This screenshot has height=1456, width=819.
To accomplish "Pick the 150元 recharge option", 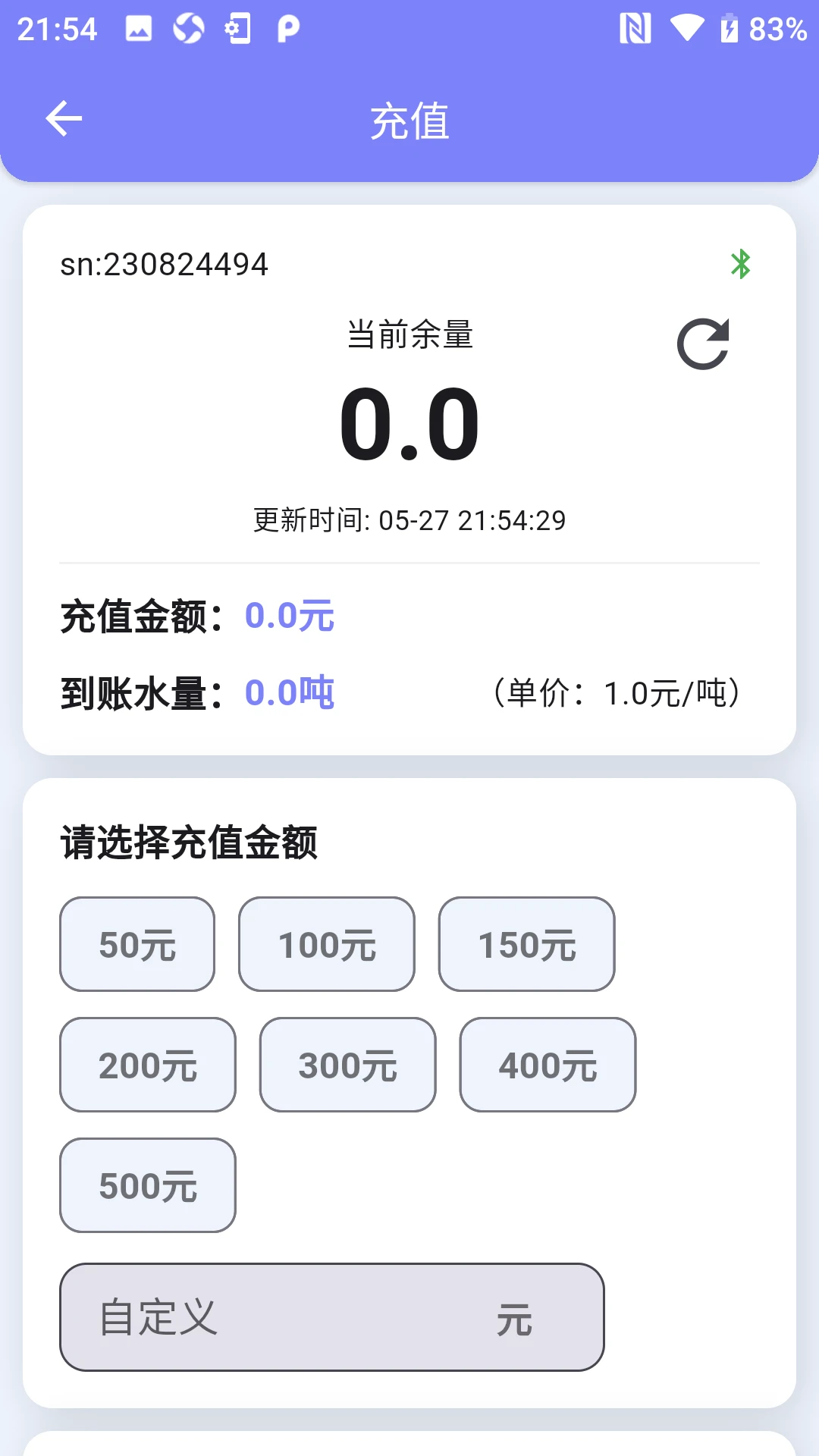I will click(527, 944).
